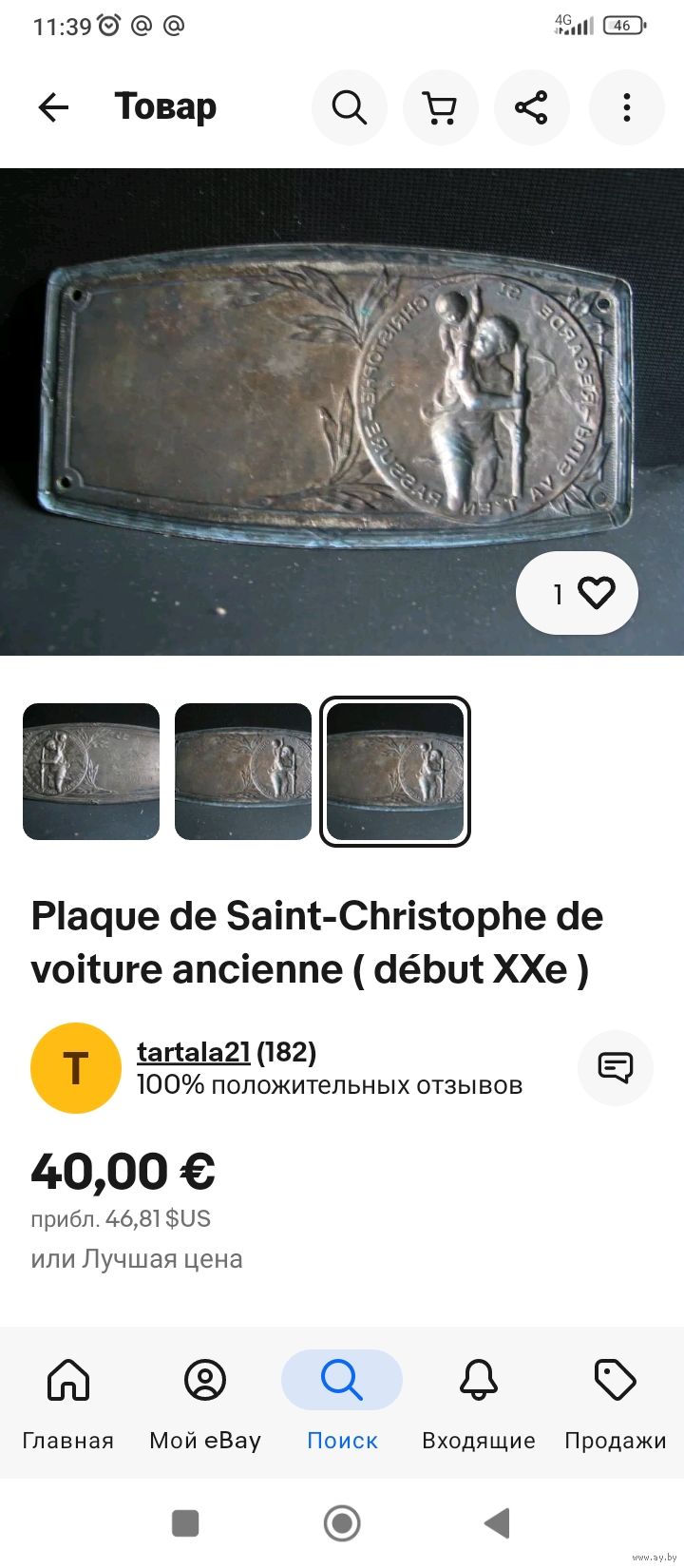Viewport: 684px width, 1568px height.
Task: Open seller tartala21's profile
Action: pyautogui.click(x=193, y=1052)
